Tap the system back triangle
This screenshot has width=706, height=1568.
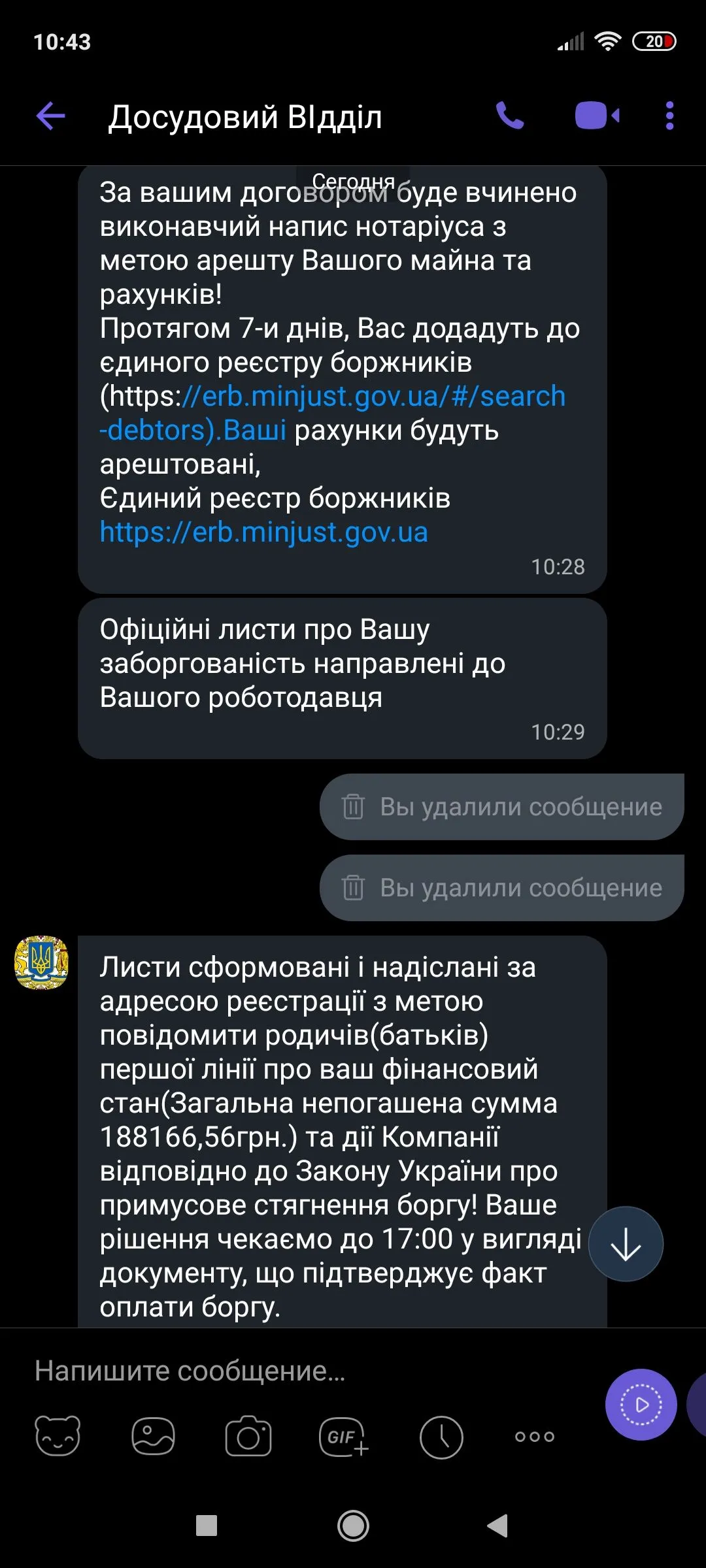tap(498, 1526)
